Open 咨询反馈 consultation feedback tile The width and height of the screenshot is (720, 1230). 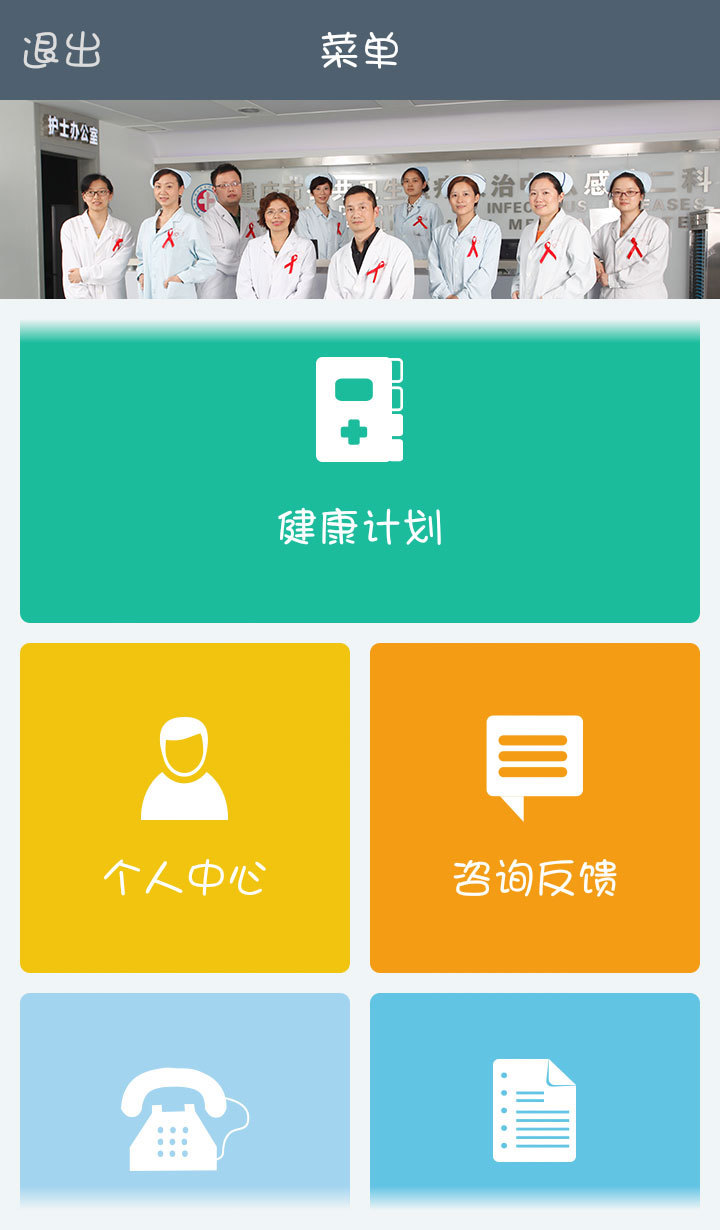click(x=535, y=807)
